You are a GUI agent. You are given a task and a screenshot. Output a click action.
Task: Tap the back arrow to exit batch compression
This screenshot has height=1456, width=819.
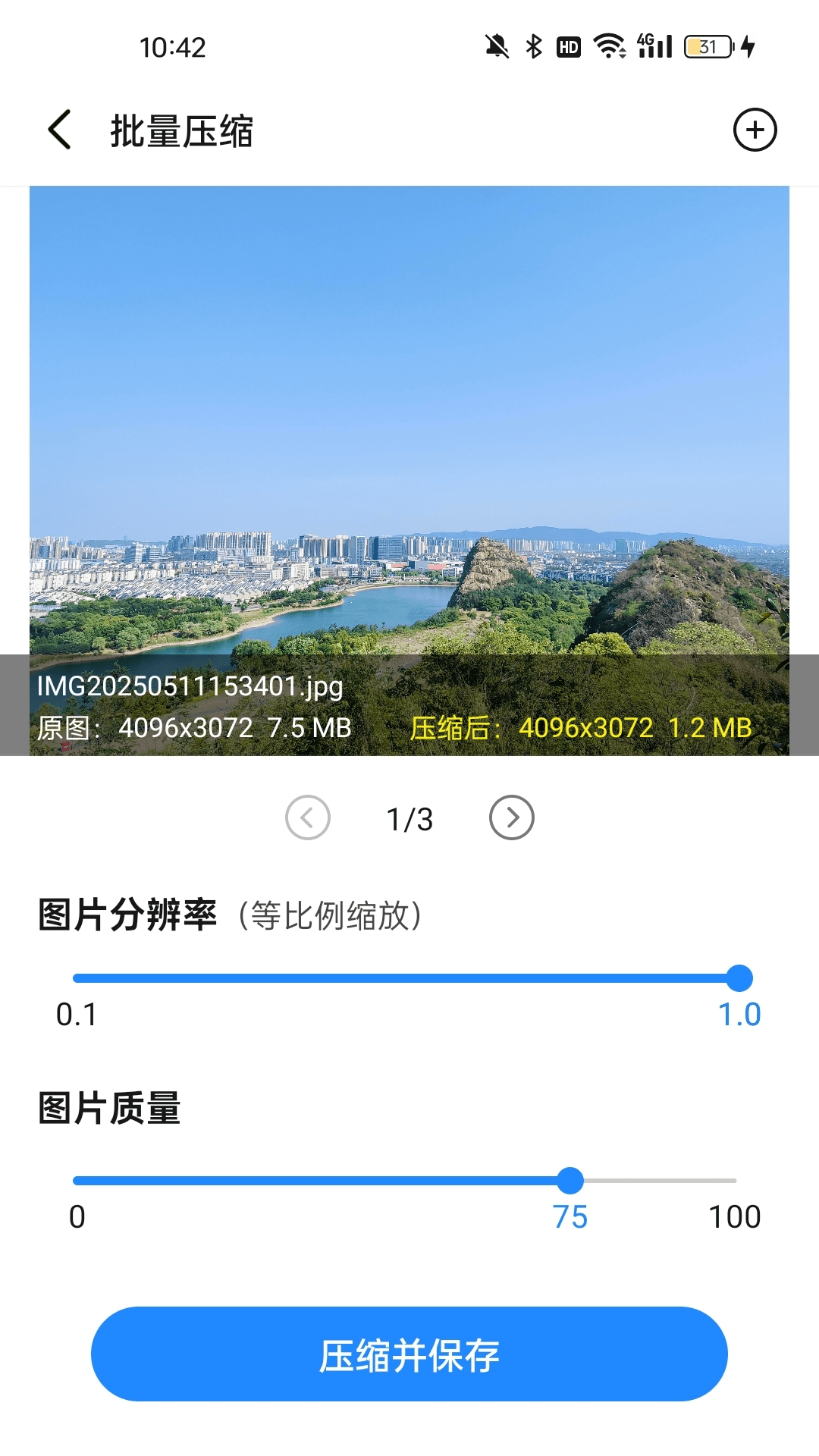(59, 129)
